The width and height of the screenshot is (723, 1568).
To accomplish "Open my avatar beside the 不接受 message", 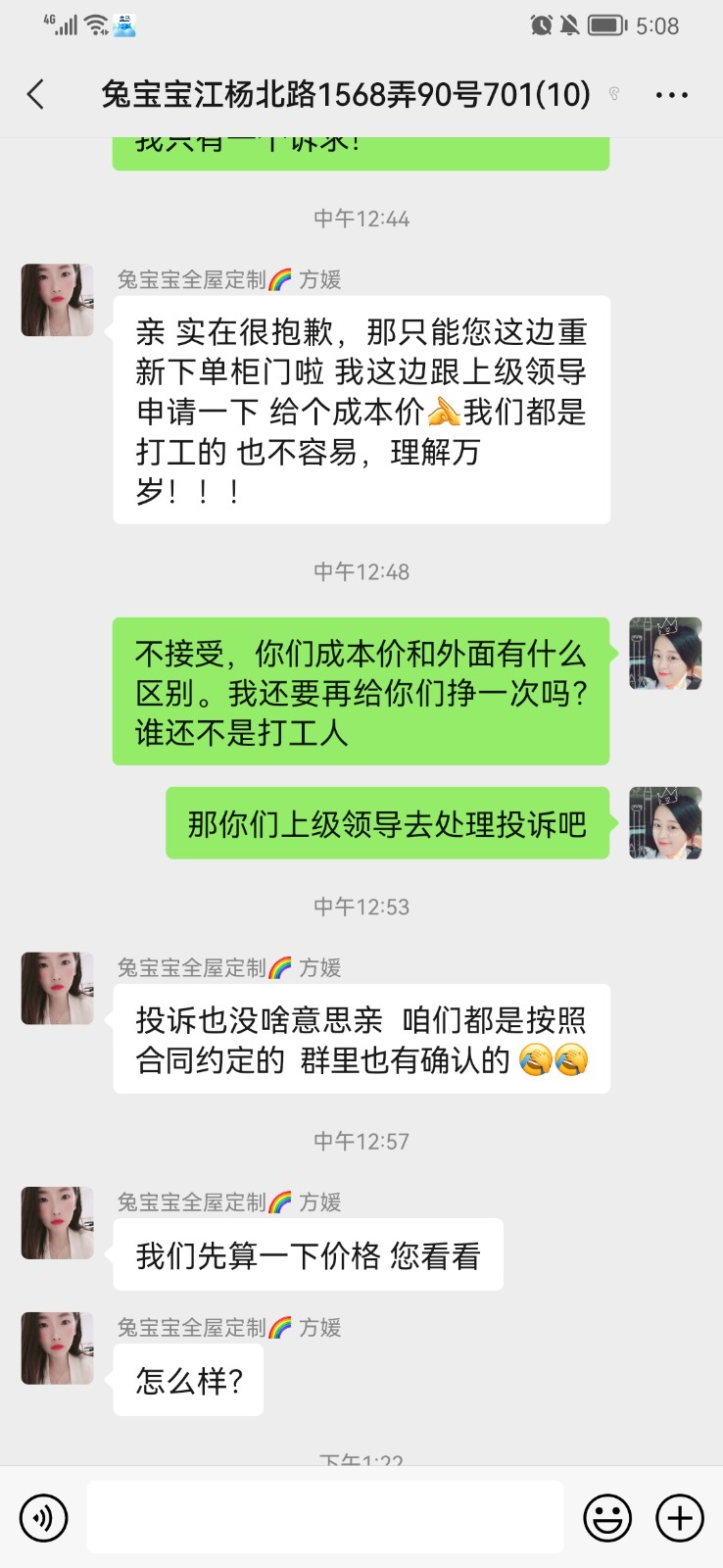I will (x=665, y=654).
